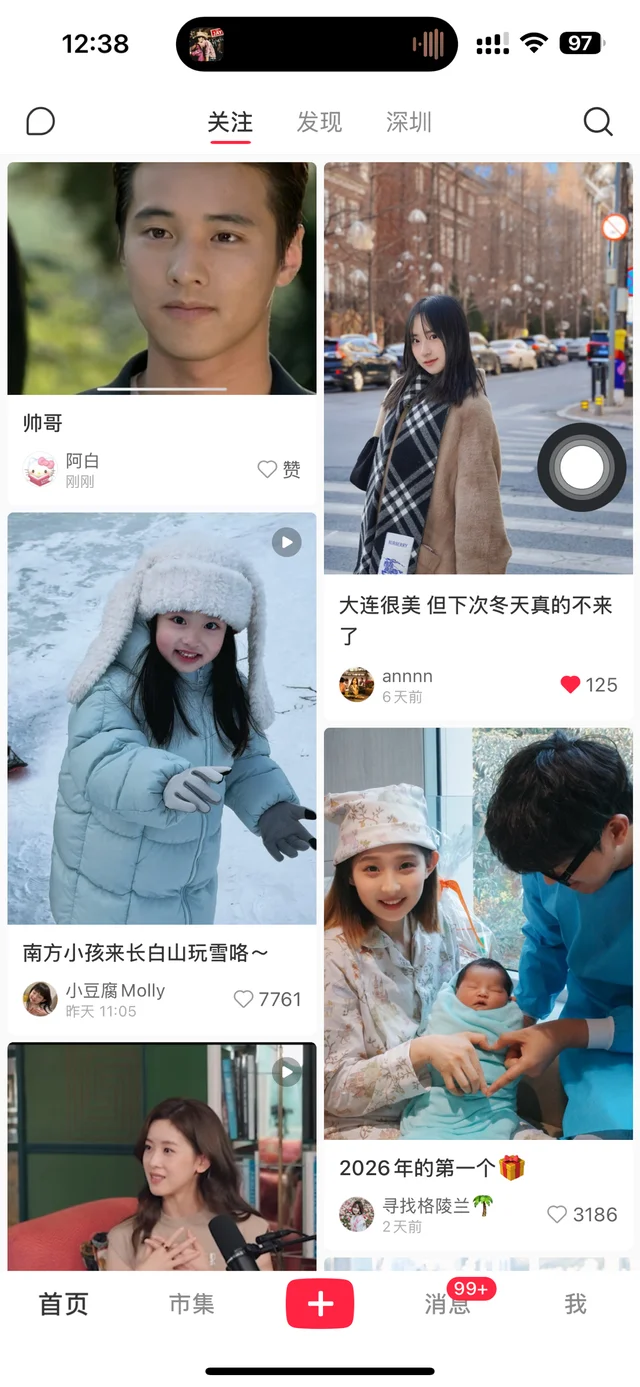Viewport: 640px width, 1387px height.
Task: Open 阿白's profile avatar
Action: (40, 470)
